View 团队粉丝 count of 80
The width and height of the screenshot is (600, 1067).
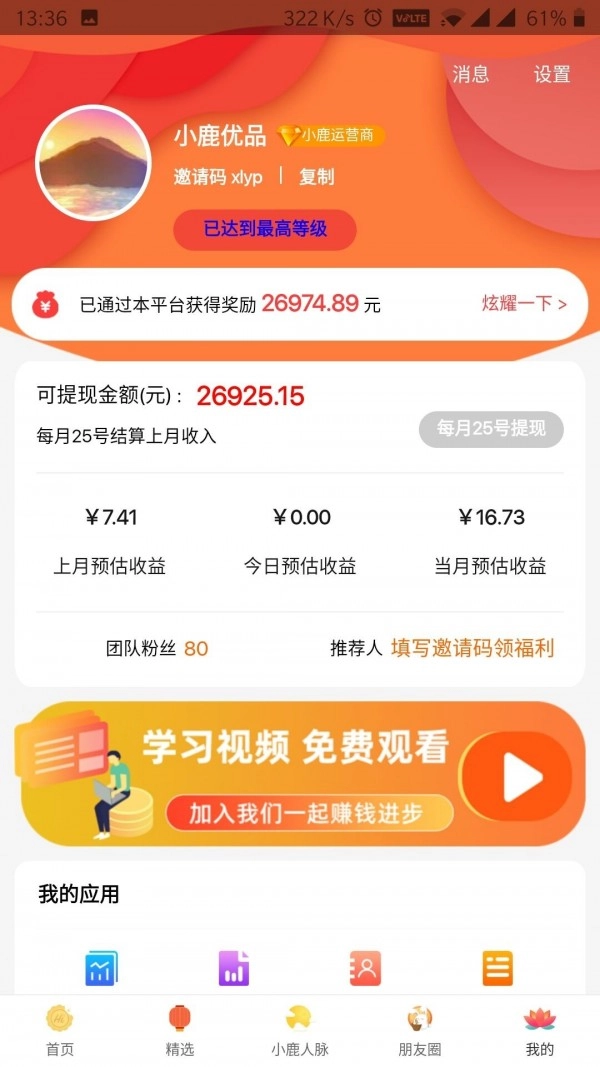point(196,648)
